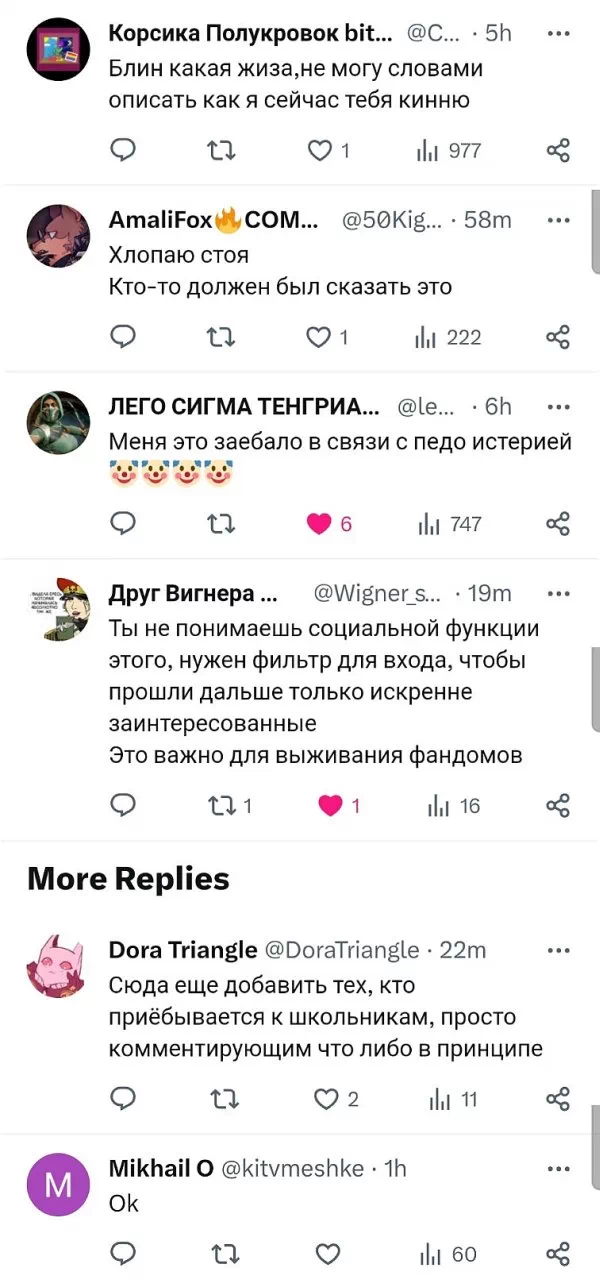Image resolution: width=600 pixels, height=1287 pixels.
Task: Reply to Dora Triangle's comment
Action: (122, 1099)
